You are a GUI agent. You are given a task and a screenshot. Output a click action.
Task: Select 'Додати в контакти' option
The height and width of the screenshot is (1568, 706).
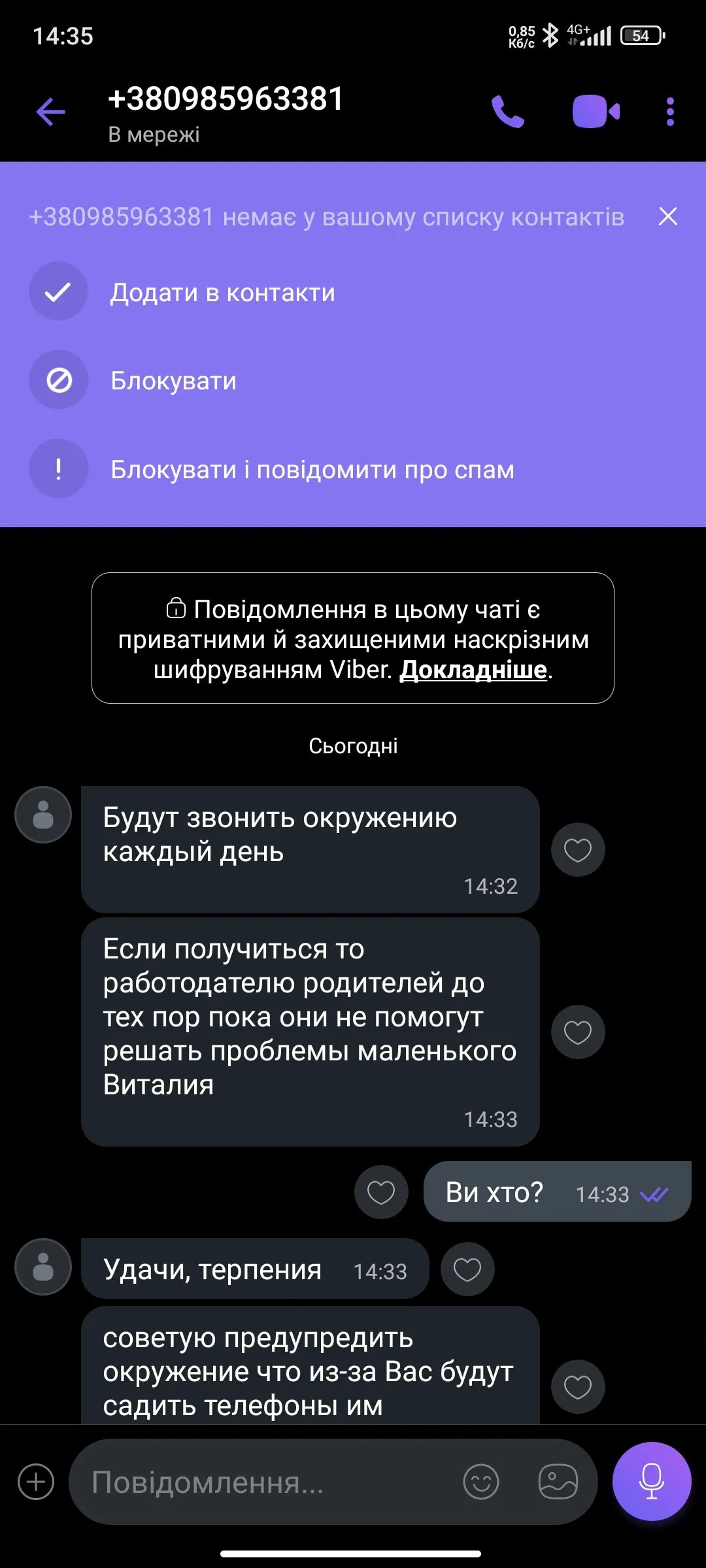point(222,291)
